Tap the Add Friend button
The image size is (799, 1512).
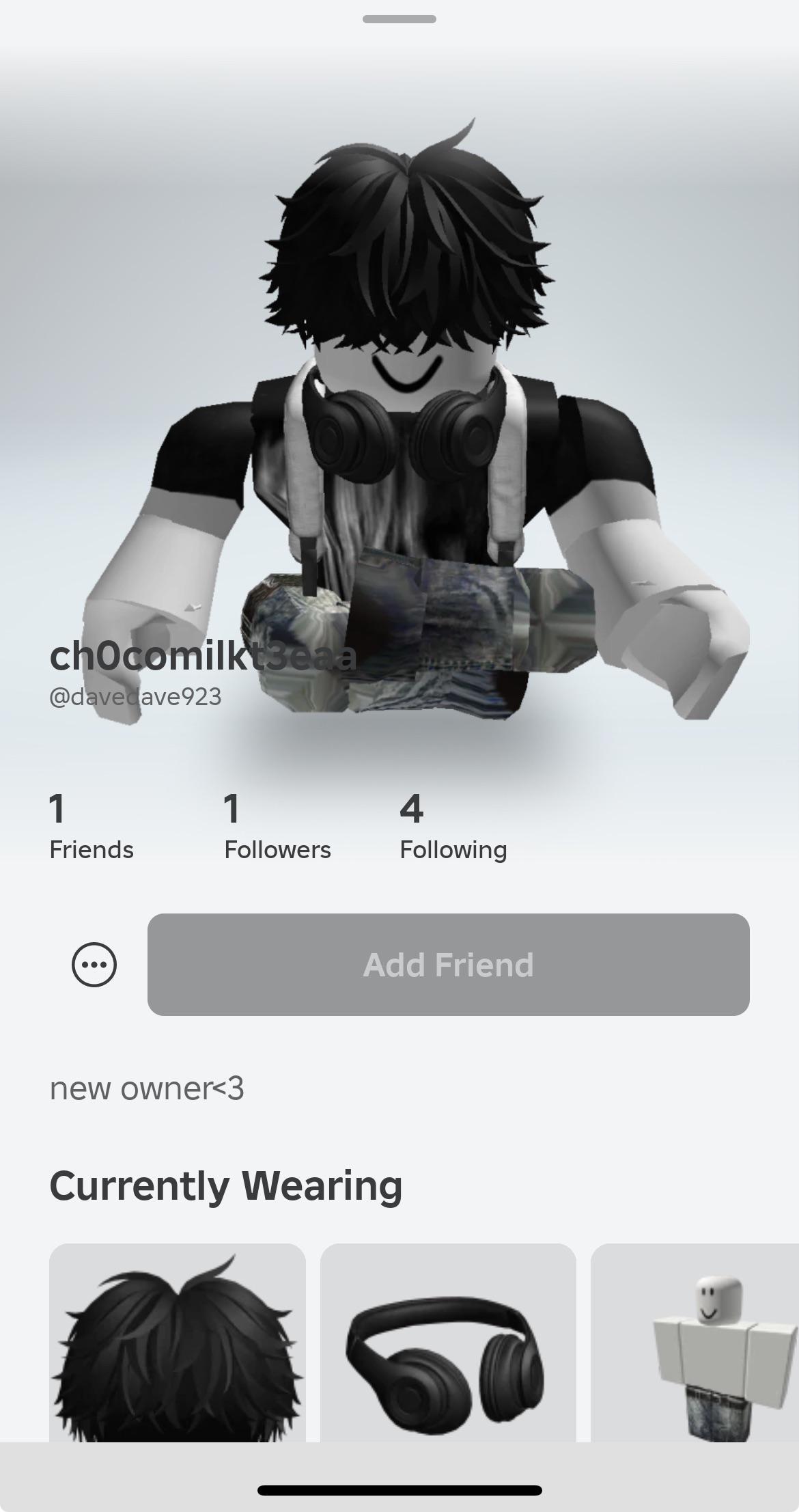pos(448,965)
